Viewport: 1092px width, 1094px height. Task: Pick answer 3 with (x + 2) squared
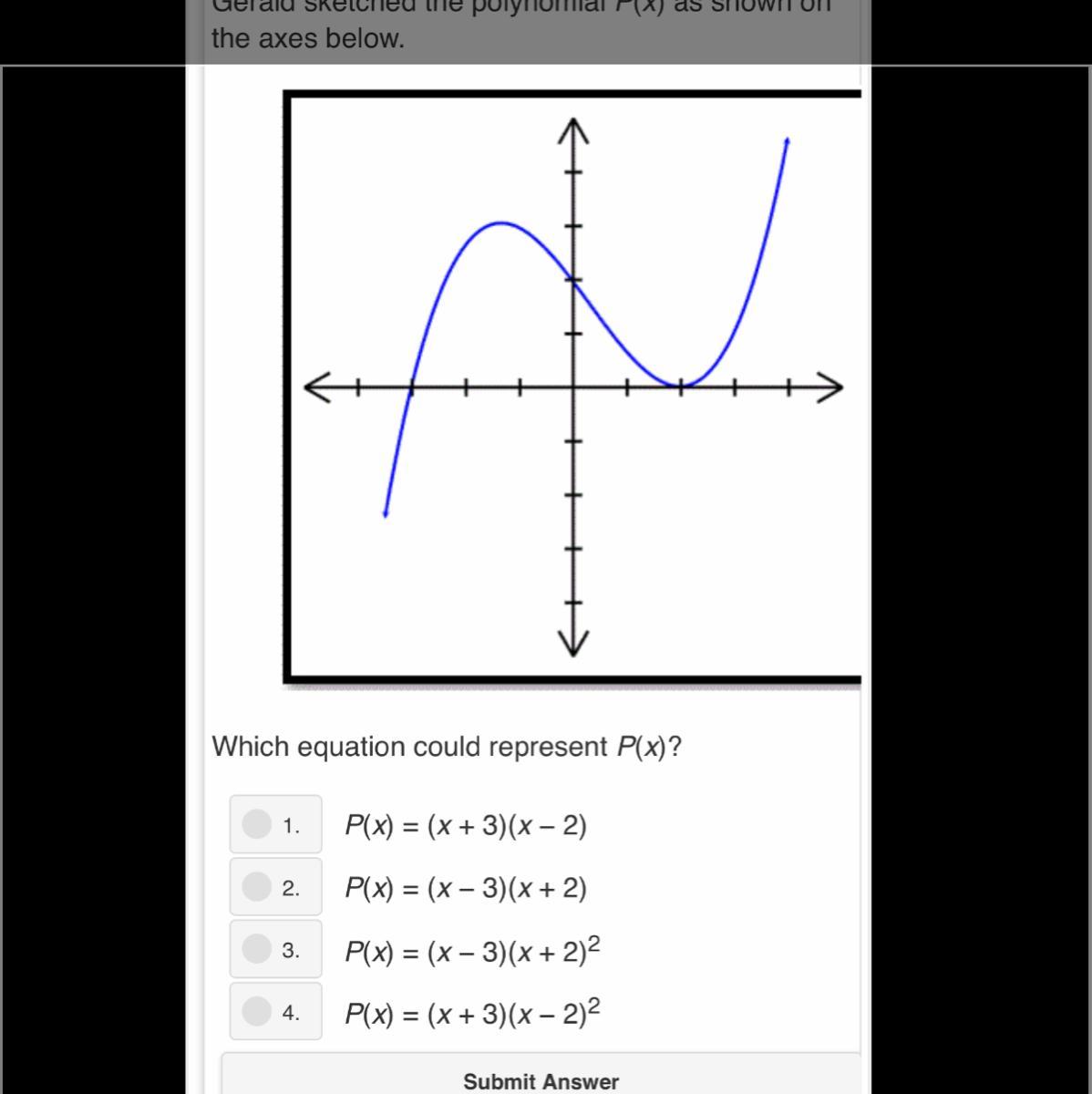tap(258, 949)
